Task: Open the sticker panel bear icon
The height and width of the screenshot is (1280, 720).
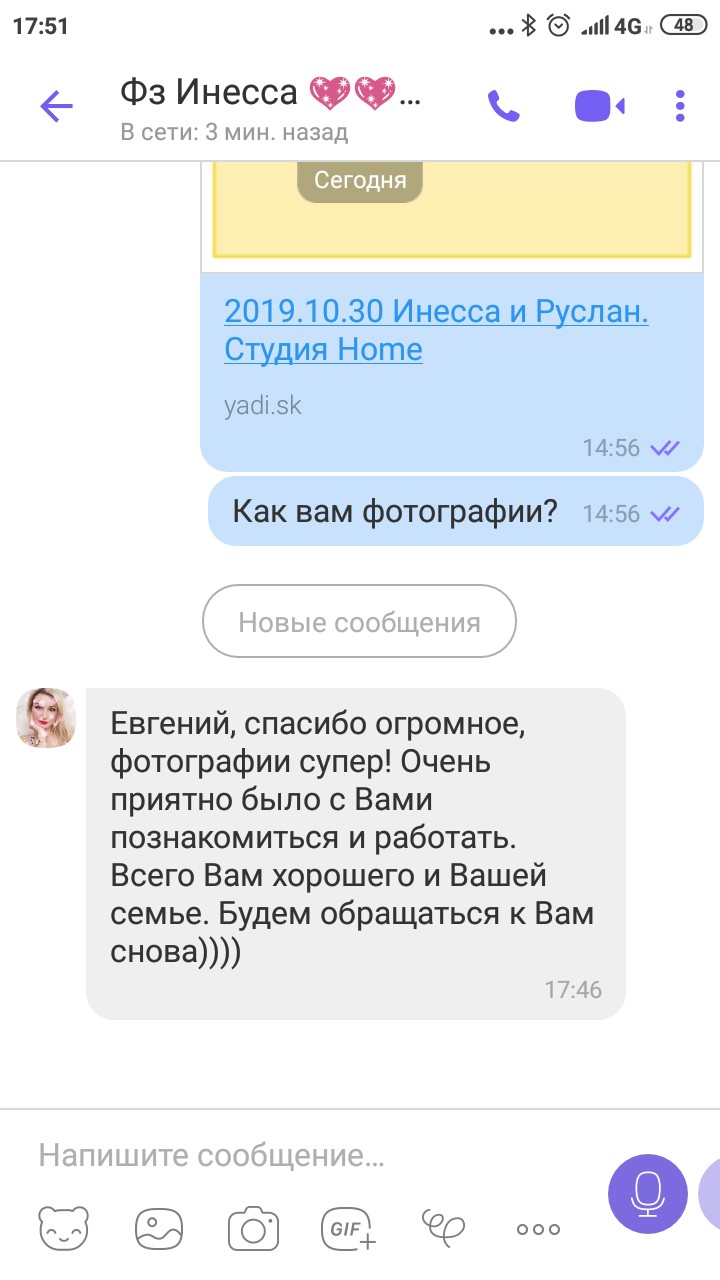Action: [63, 1228]
